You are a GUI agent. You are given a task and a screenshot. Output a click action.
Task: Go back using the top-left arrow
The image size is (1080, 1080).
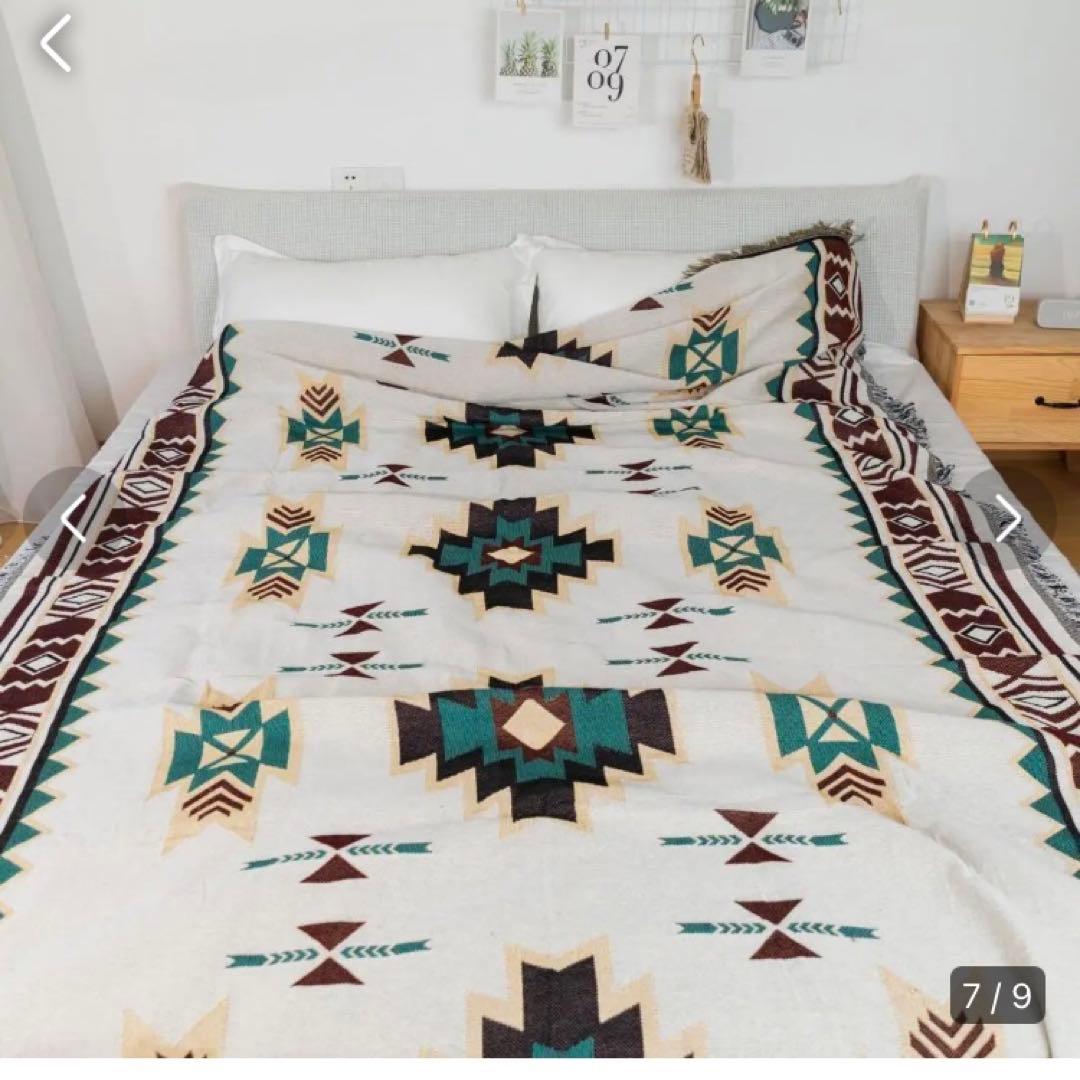click(x=56, y=43)
